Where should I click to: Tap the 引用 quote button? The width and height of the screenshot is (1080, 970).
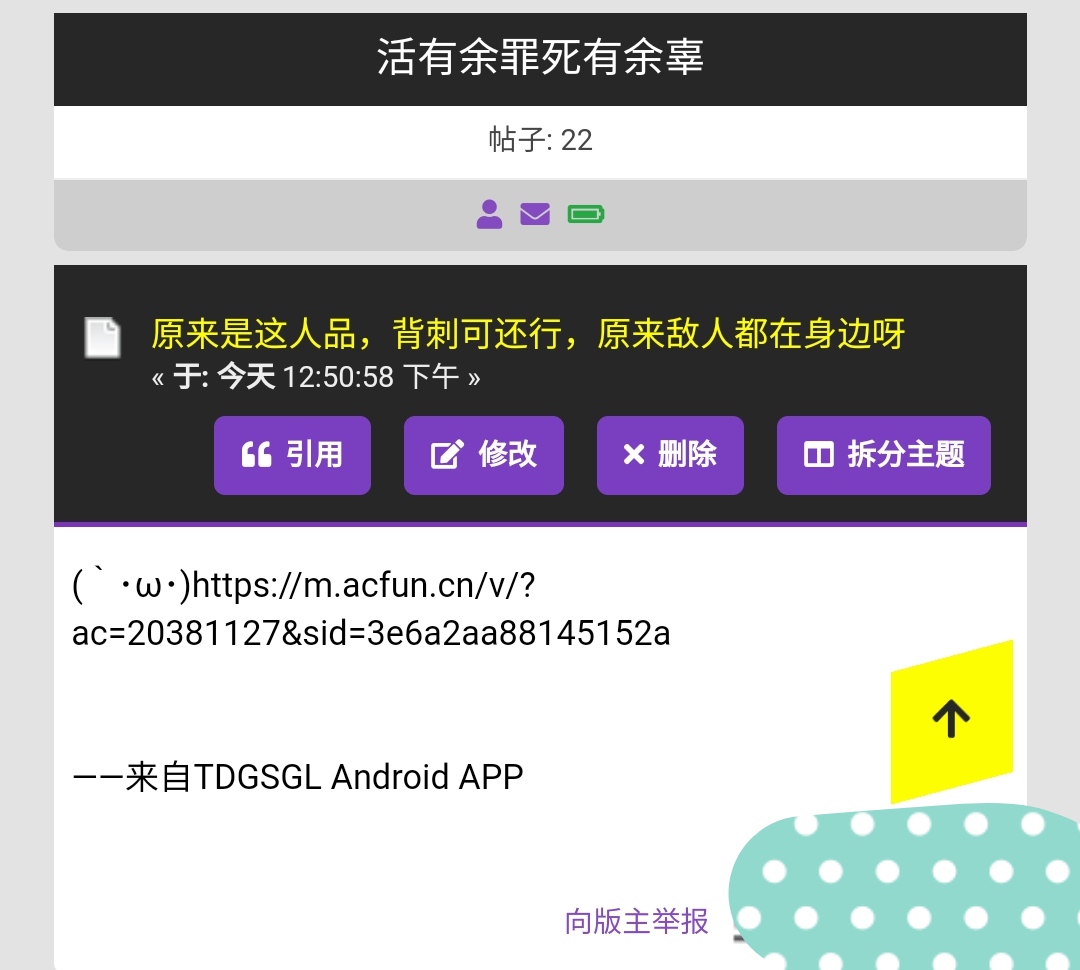292,455
